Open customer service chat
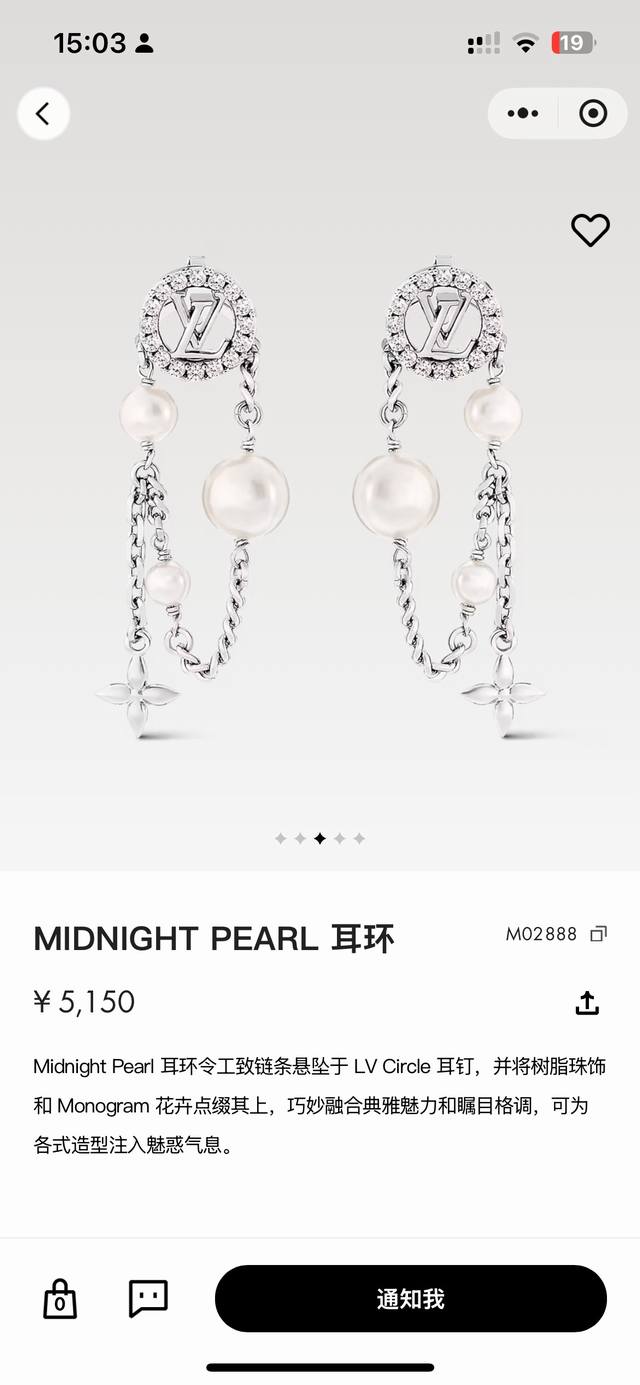This screenshot has width=640, height=1385. click(x=148, y=1298)
